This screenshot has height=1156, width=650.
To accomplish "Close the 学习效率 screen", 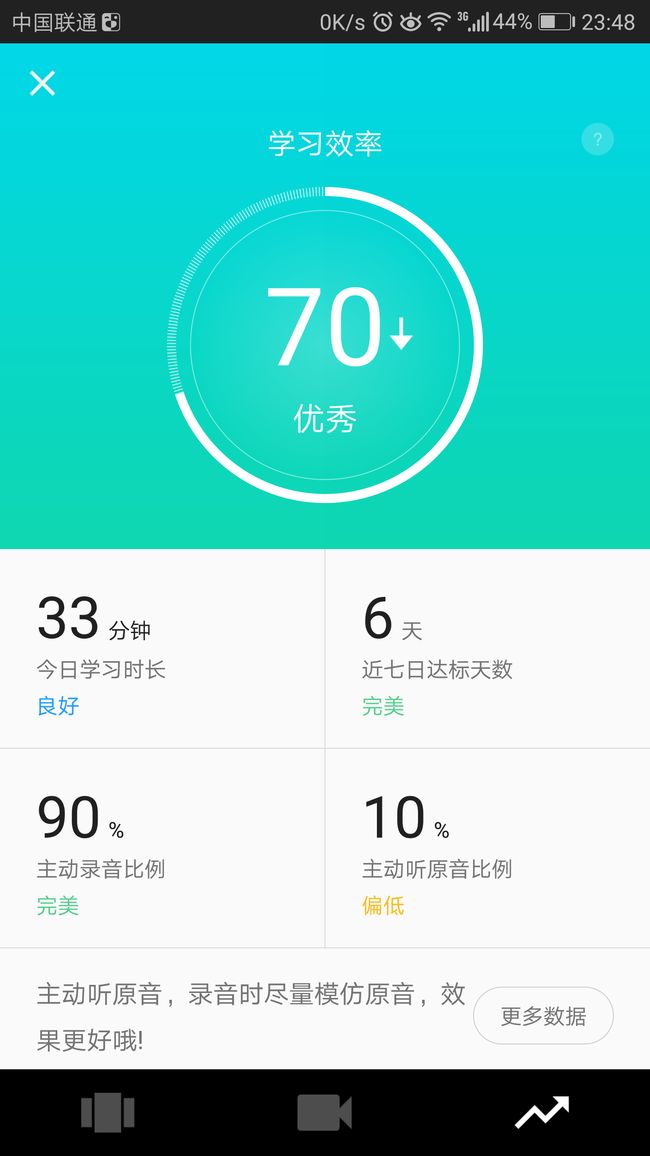I will 42,83.
